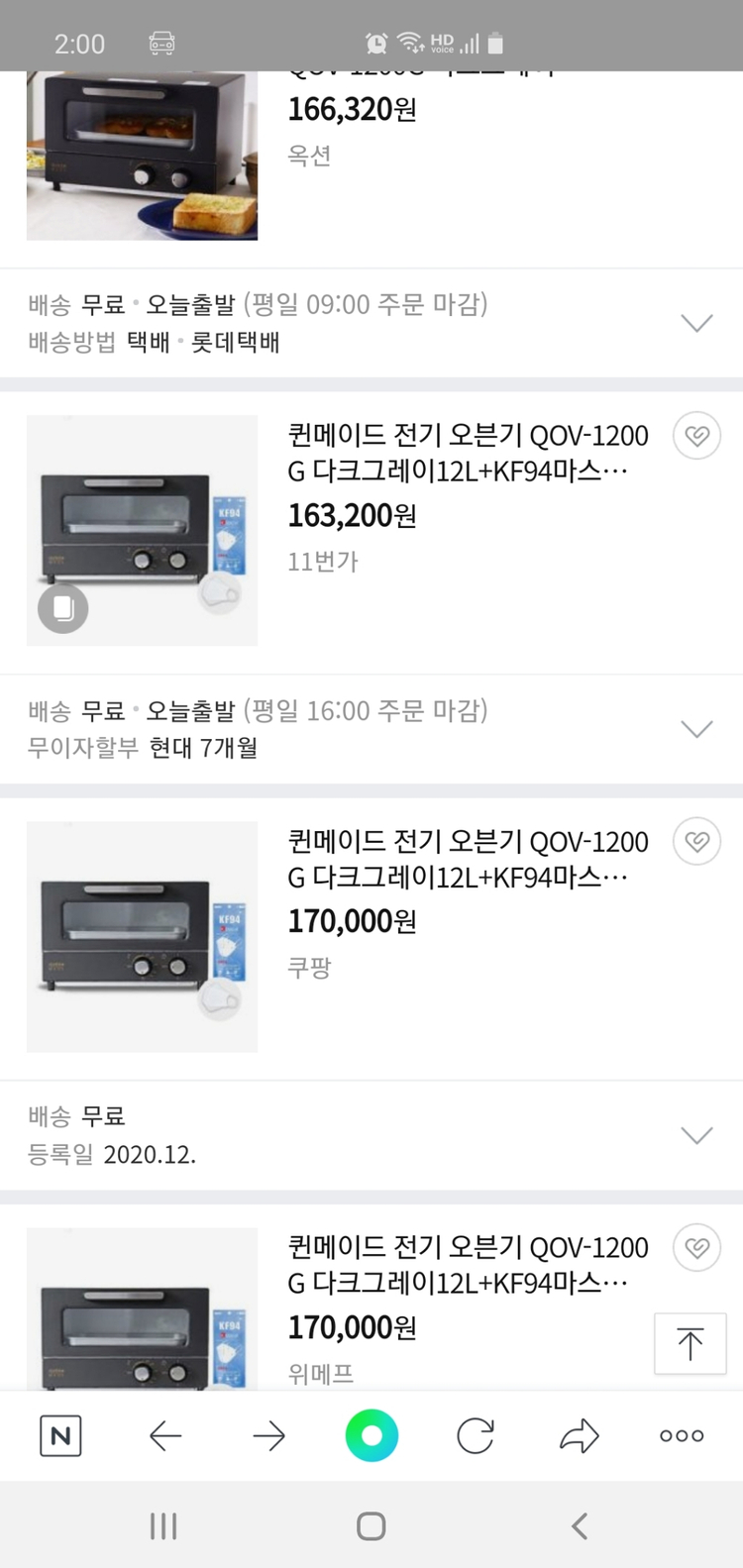The width and height of the screenshot is (743, 1568).
Task: Open the Naver home via N icon
Action: coord(58,1435)
